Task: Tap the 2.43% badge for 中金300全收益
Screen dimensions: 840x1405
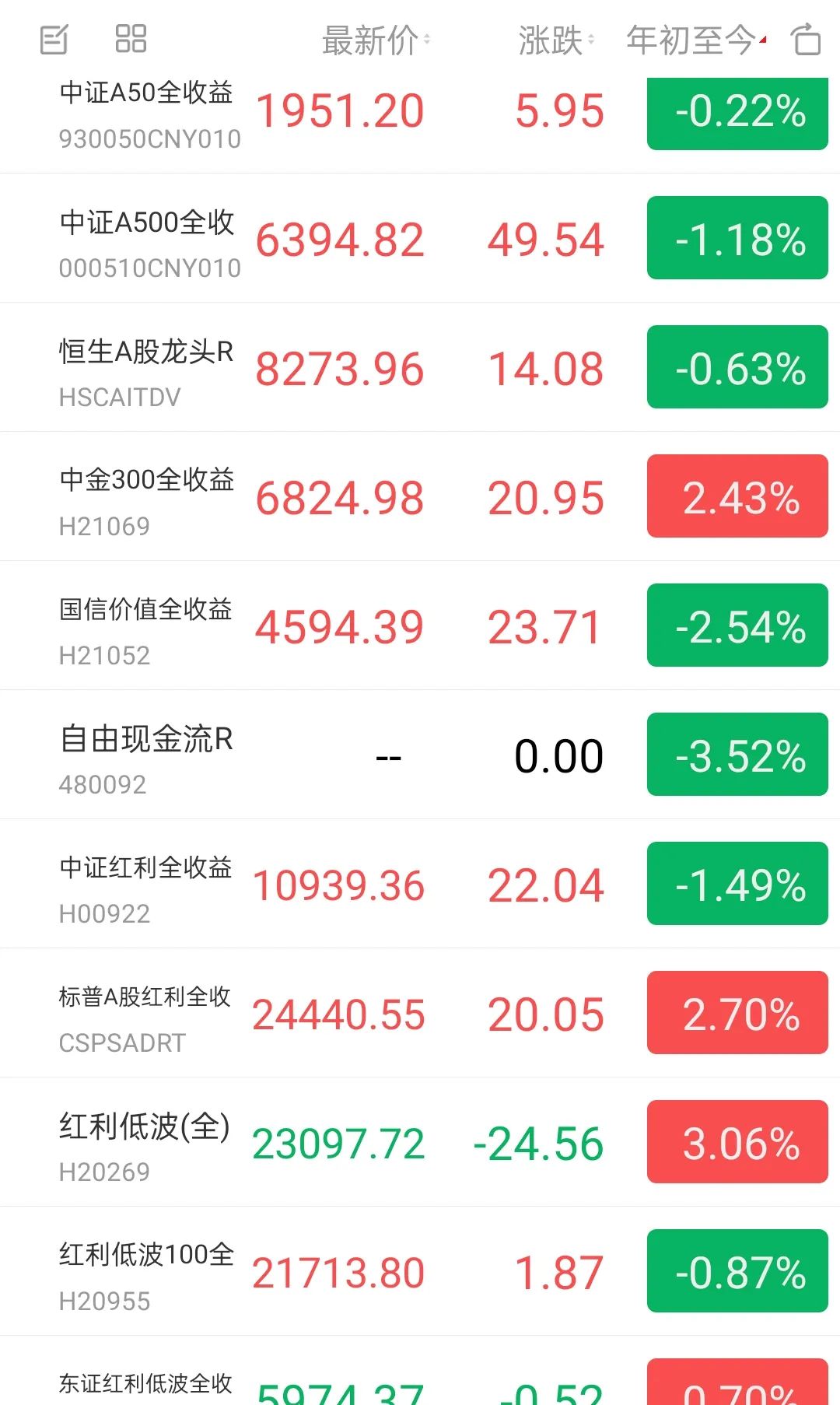Action: click(737, 496)
